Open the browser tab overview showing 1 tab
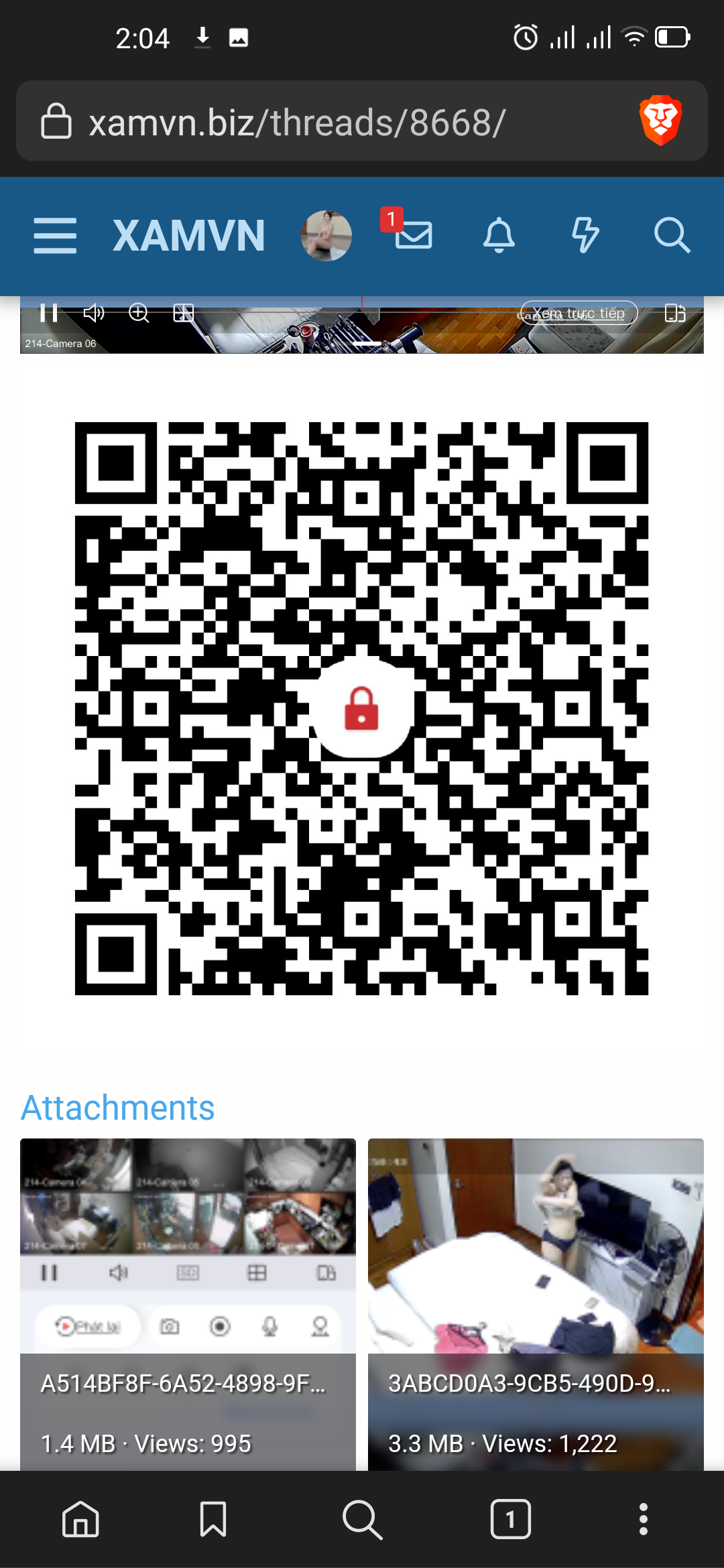The width and height of the screenshot is (724, 1568). pos(510,1518)
